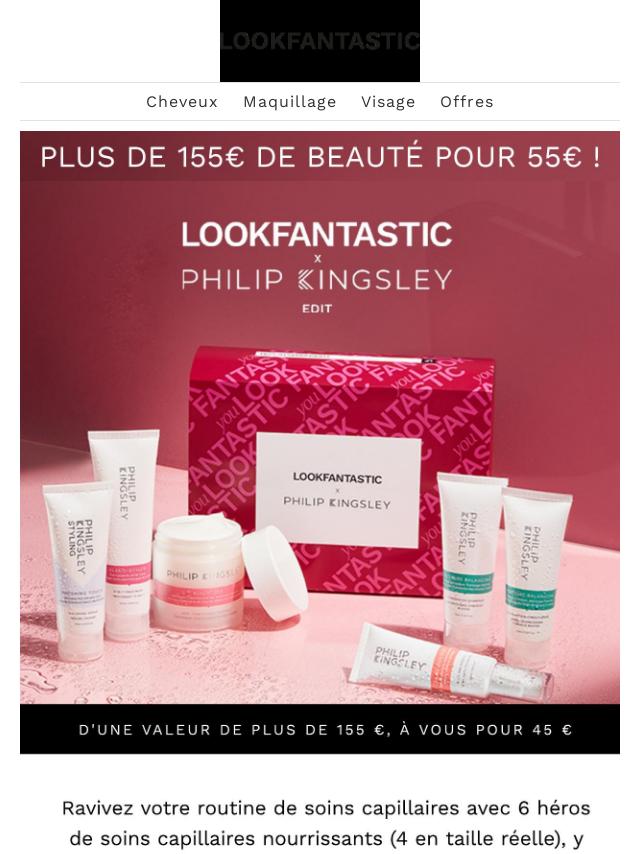Viewport: 640px width, 854px height.
Task: Open the Offres link
Action: tap(466, 102)
